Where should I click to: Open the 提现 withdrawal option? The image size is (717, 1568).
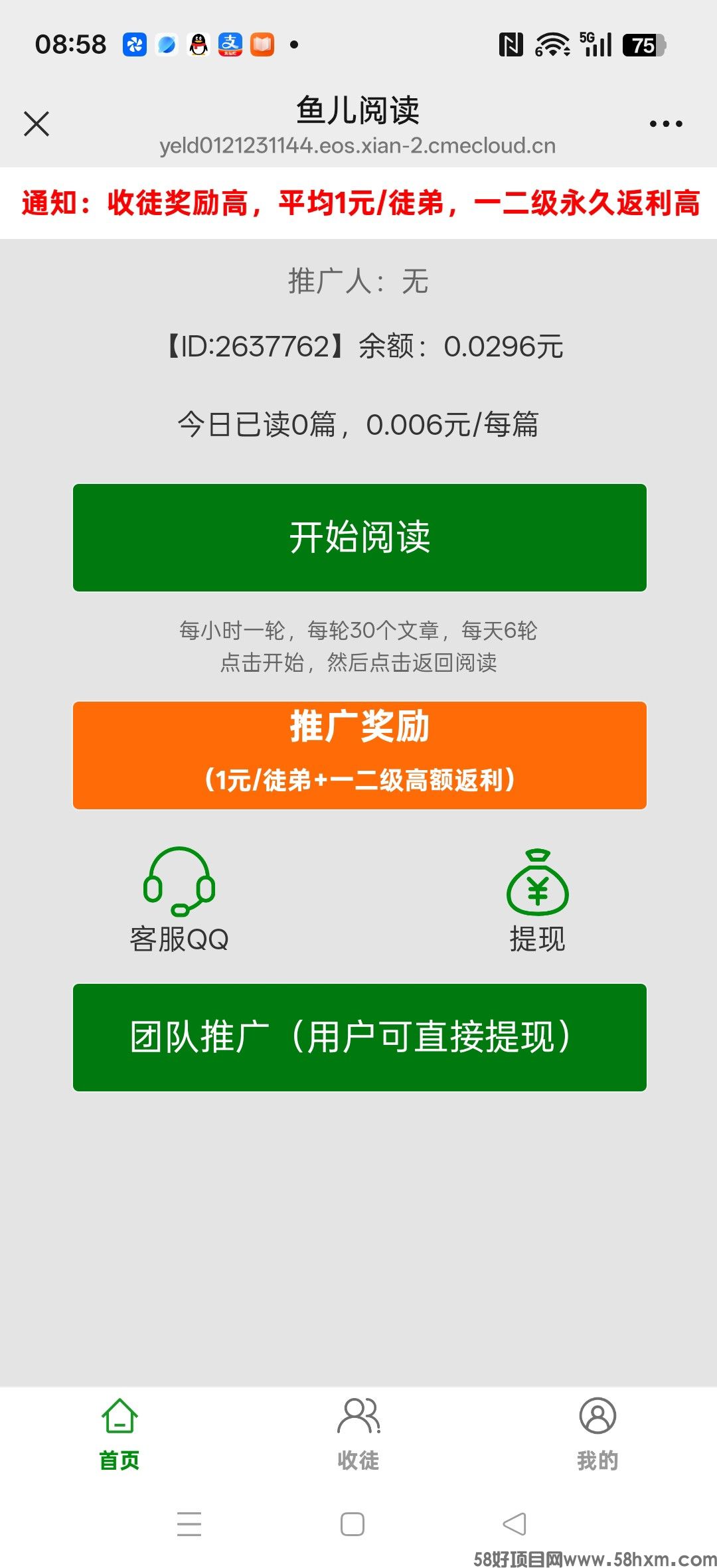pyautogui.click(x=537, y=900)
